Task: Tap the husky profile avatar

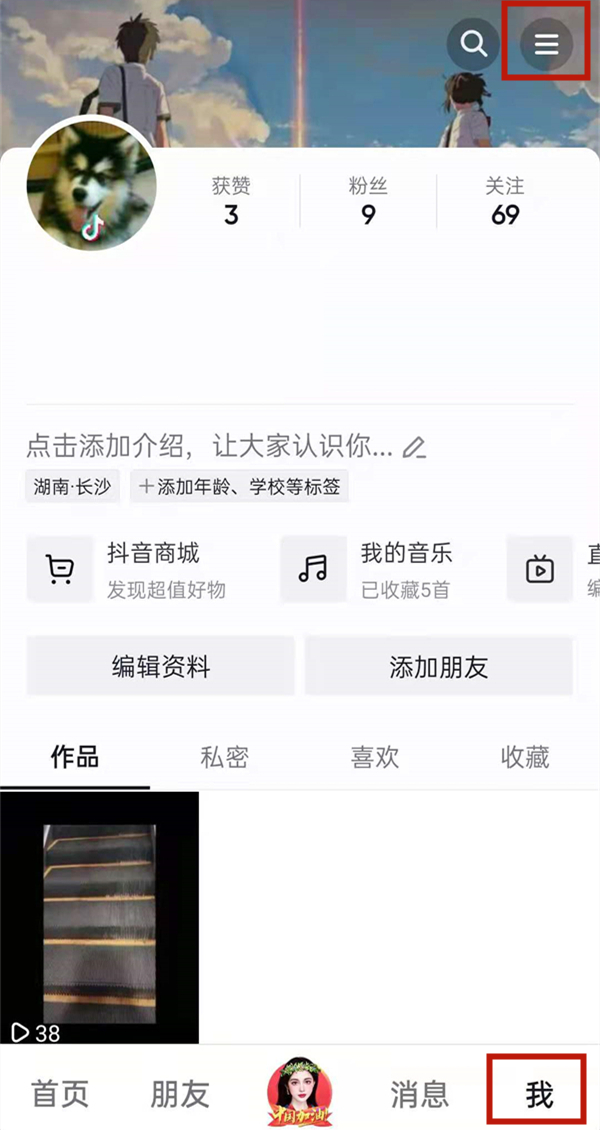Action: 91,190
